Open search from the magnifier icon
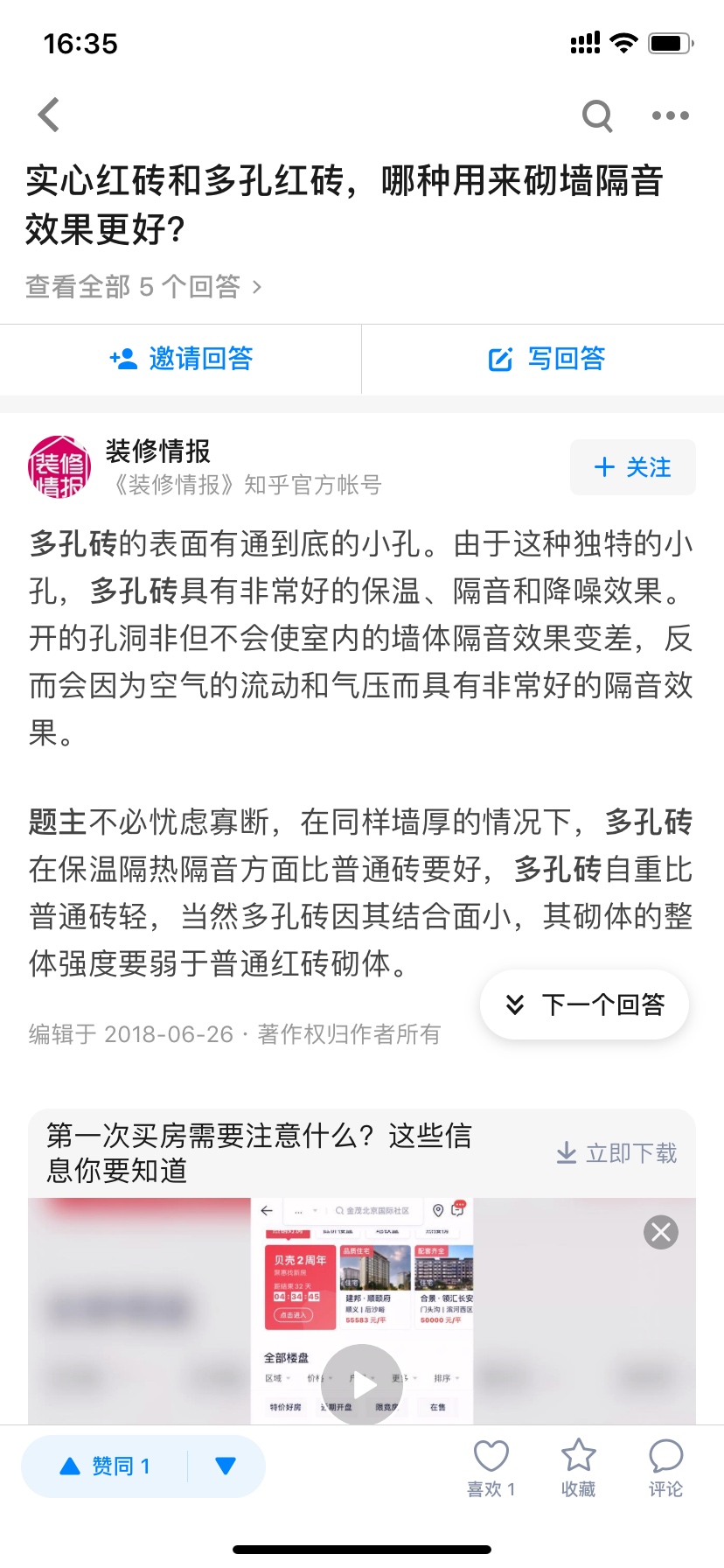The height and width of the screenshot is (1568, 724). tap(597, 115)
